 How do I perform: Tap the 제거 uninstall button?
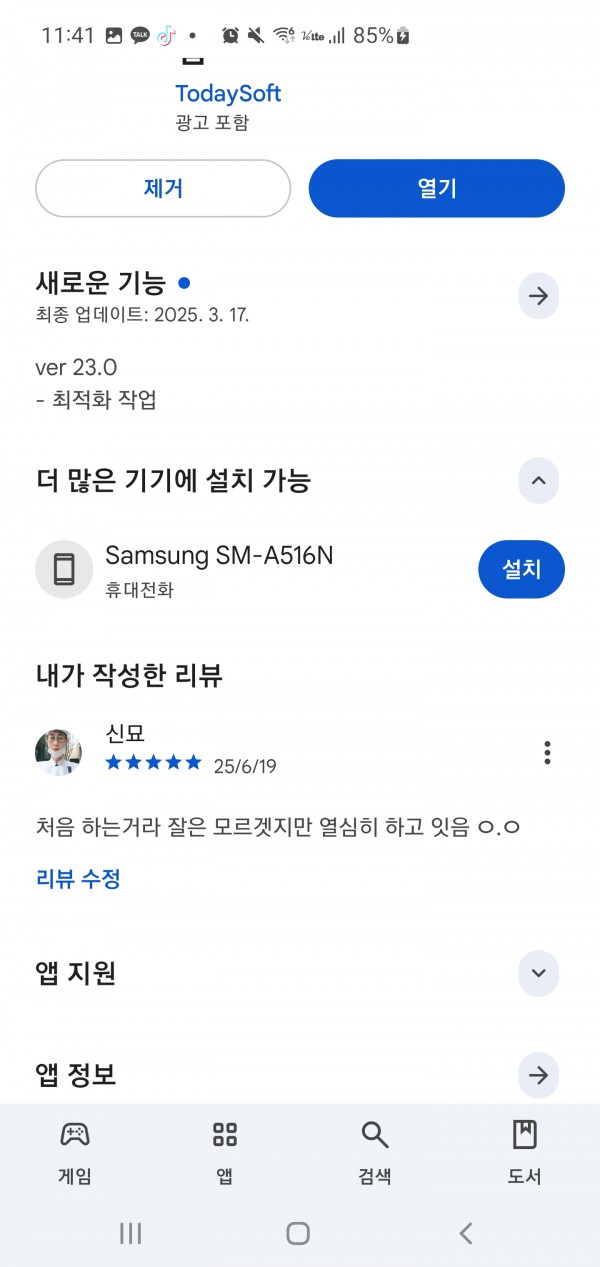(x=163, y=188)
